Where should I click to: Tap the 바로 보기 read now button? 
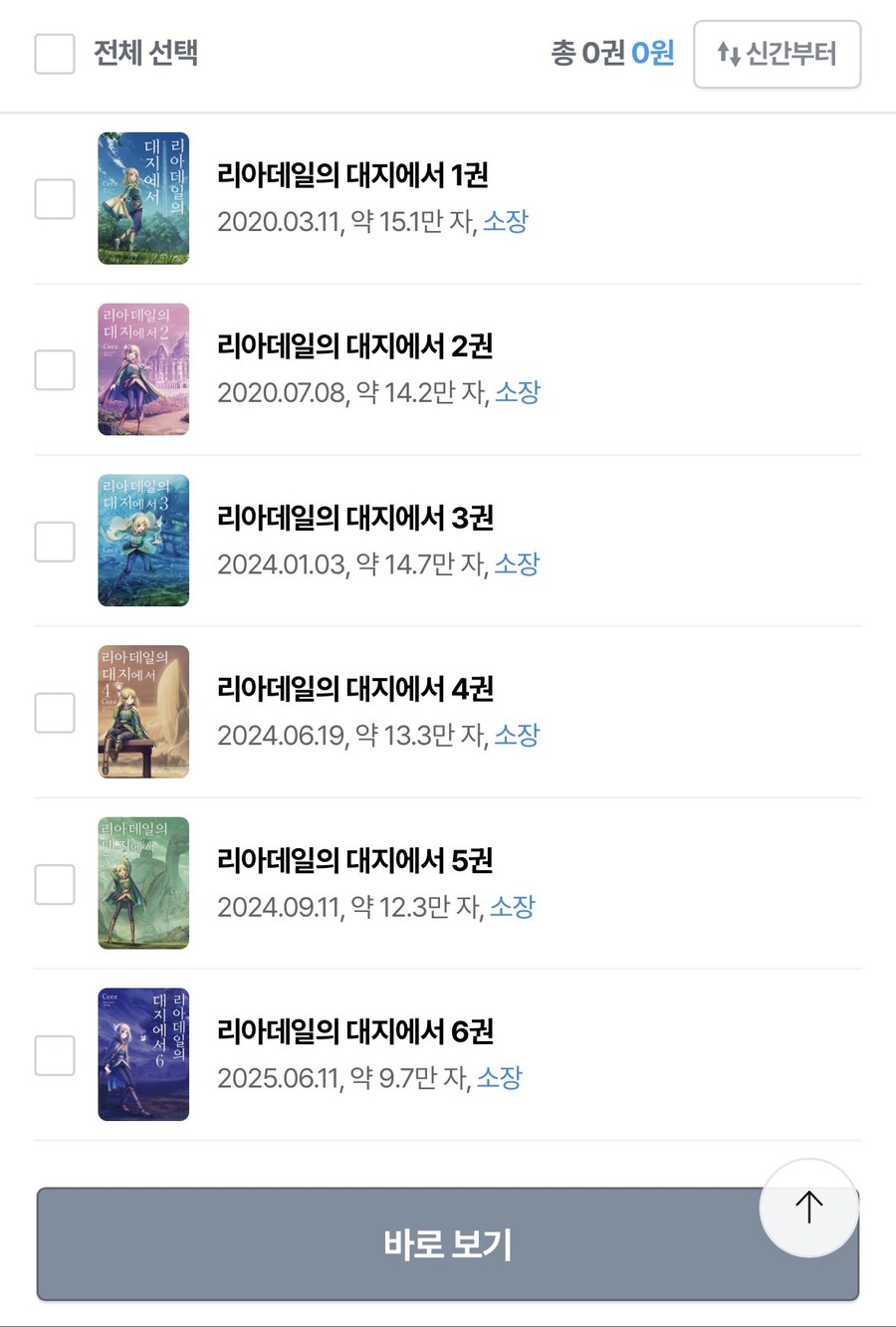pyautogui.click(x=418, y=1244)
